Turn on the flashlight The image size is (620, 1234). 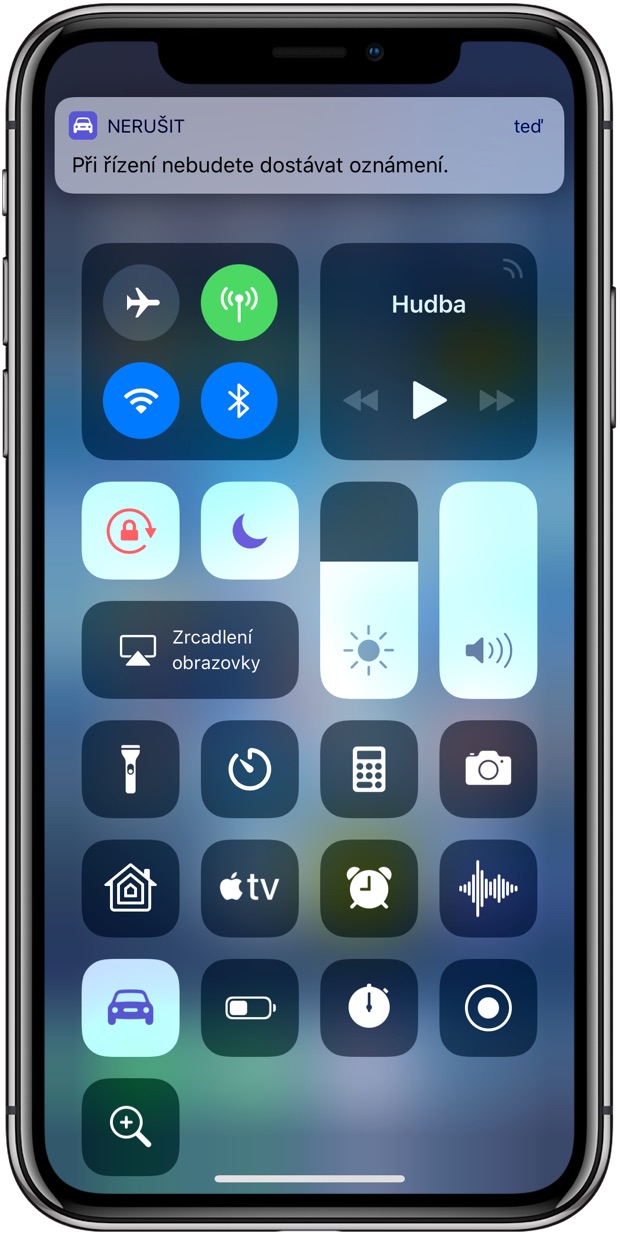click(x=131, y=769)
